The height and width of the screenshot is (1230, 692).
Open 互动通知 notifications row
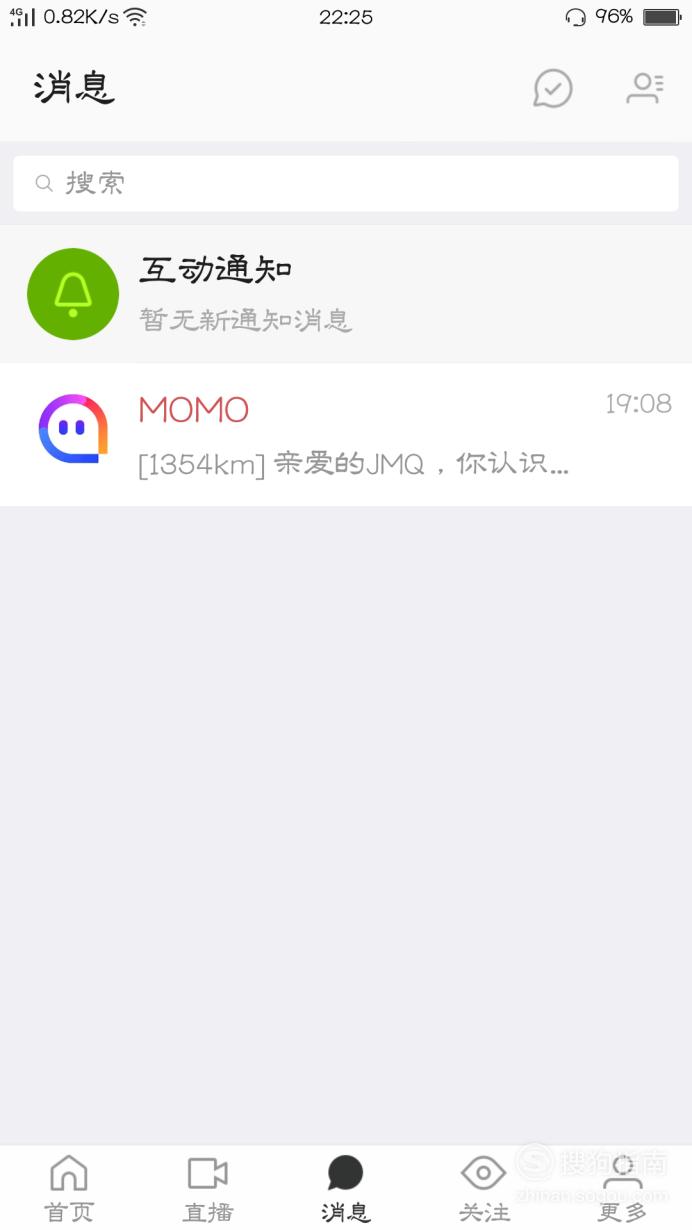(346, 294)
